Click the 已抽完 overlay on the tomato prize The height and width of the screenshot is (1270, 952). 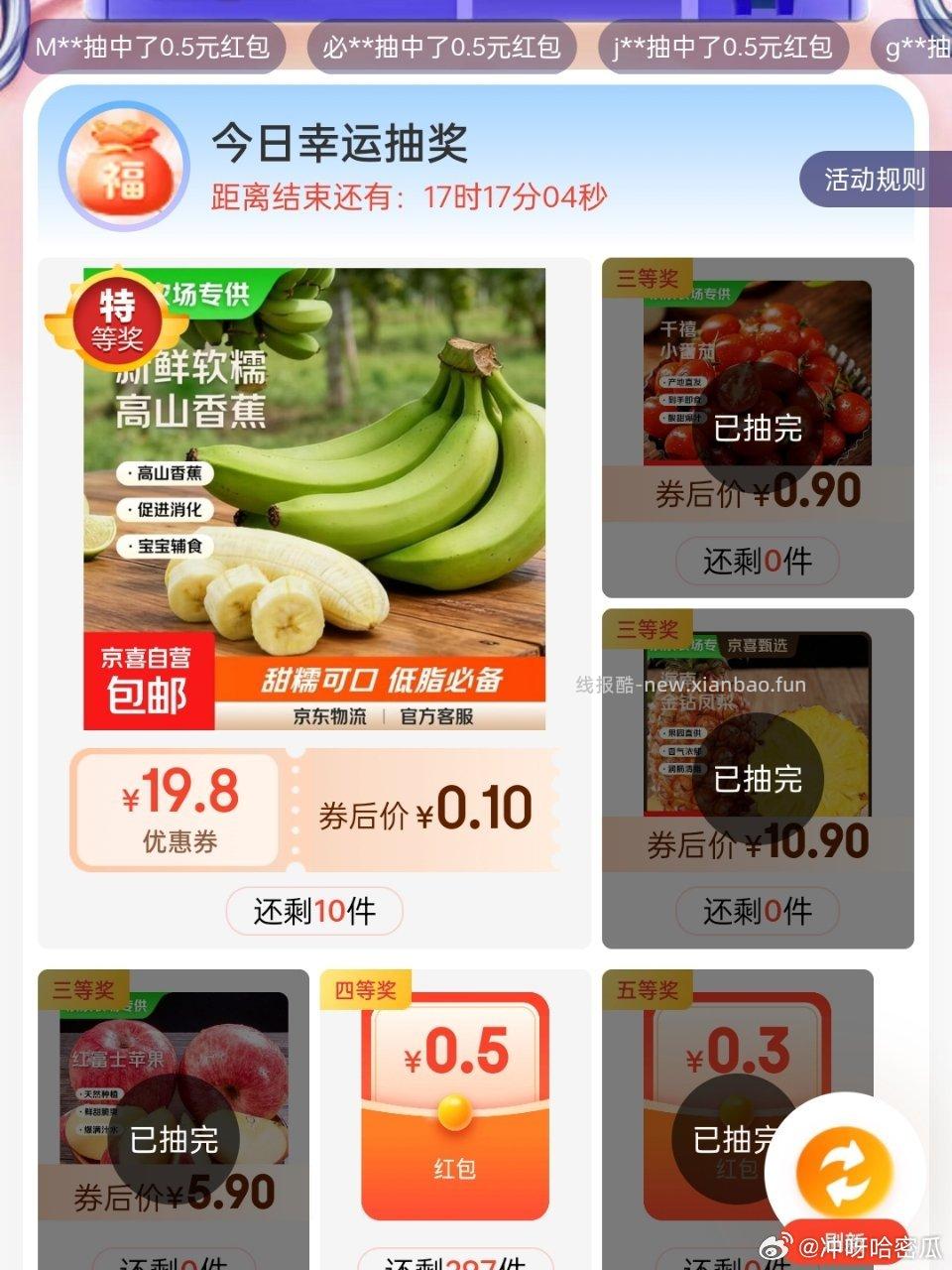(760, 425)
